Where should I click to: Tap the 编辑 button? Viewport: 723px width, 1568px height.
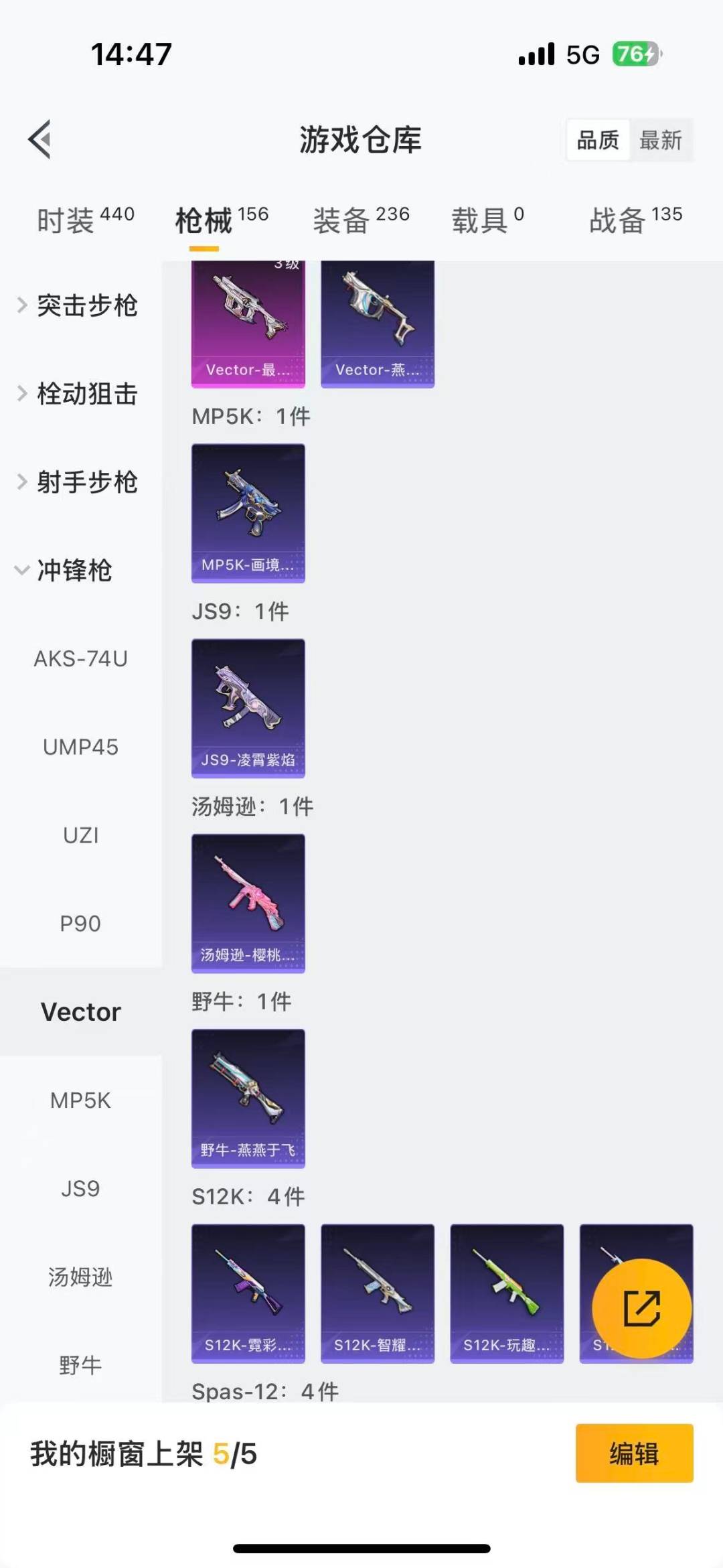tap(634, 1453)
